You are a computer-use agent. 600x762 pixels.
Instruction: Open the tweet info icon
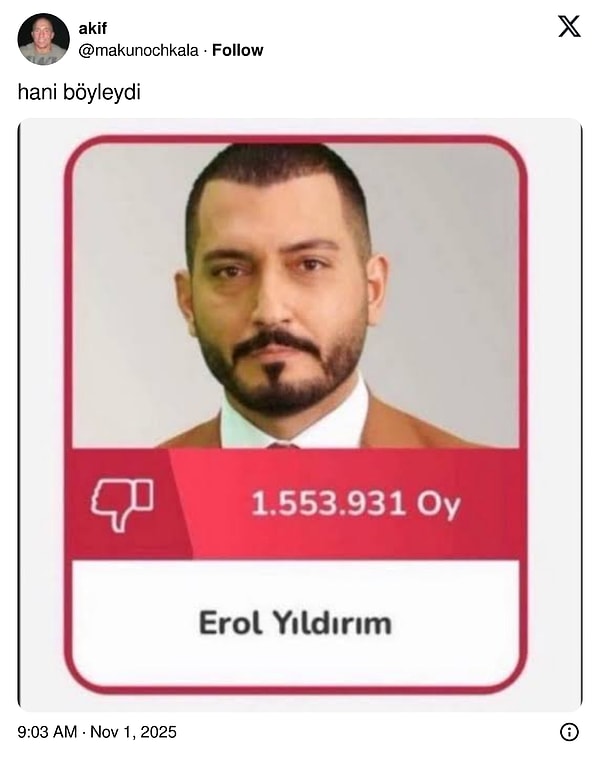569,732
